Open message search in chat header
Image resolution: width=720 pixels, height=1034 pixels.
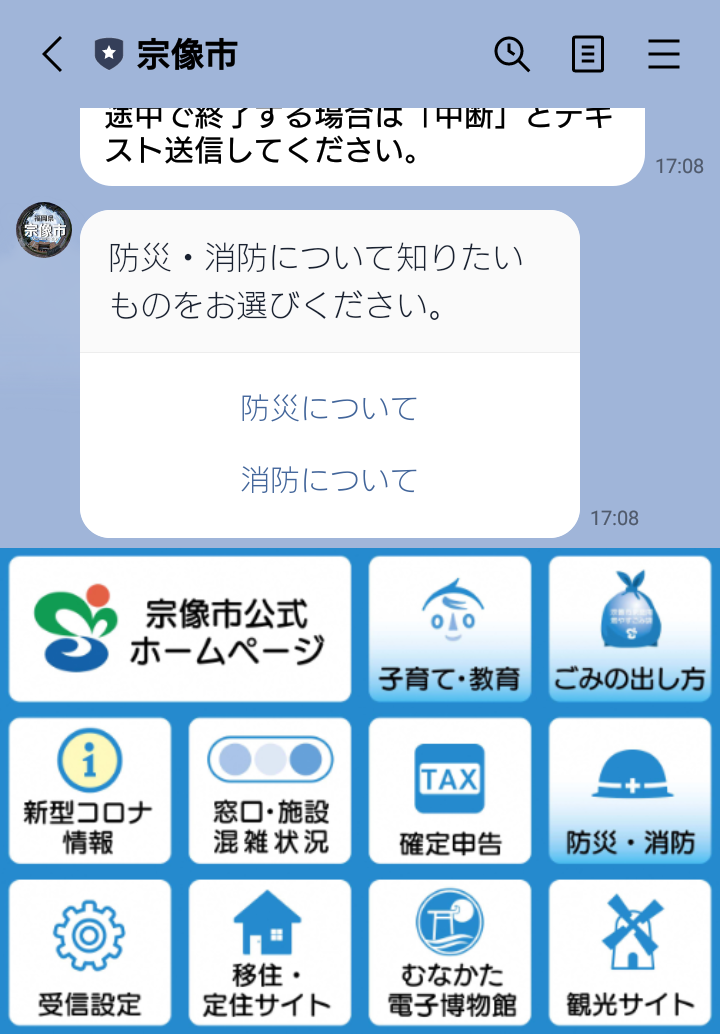pos(513,55)
